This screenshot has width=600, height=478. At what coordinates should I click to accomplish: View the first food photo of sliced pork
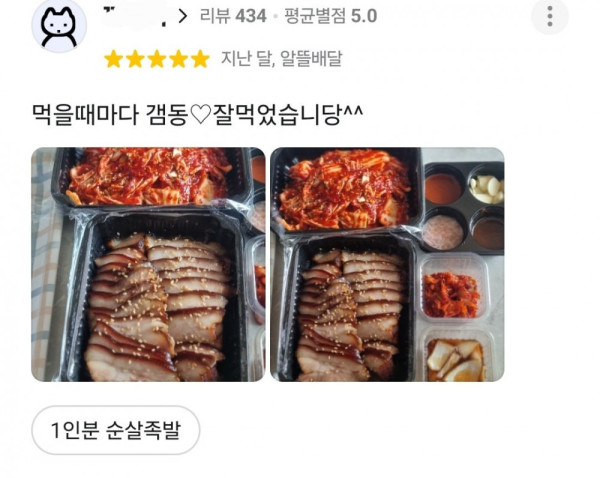tap(148, 264)
